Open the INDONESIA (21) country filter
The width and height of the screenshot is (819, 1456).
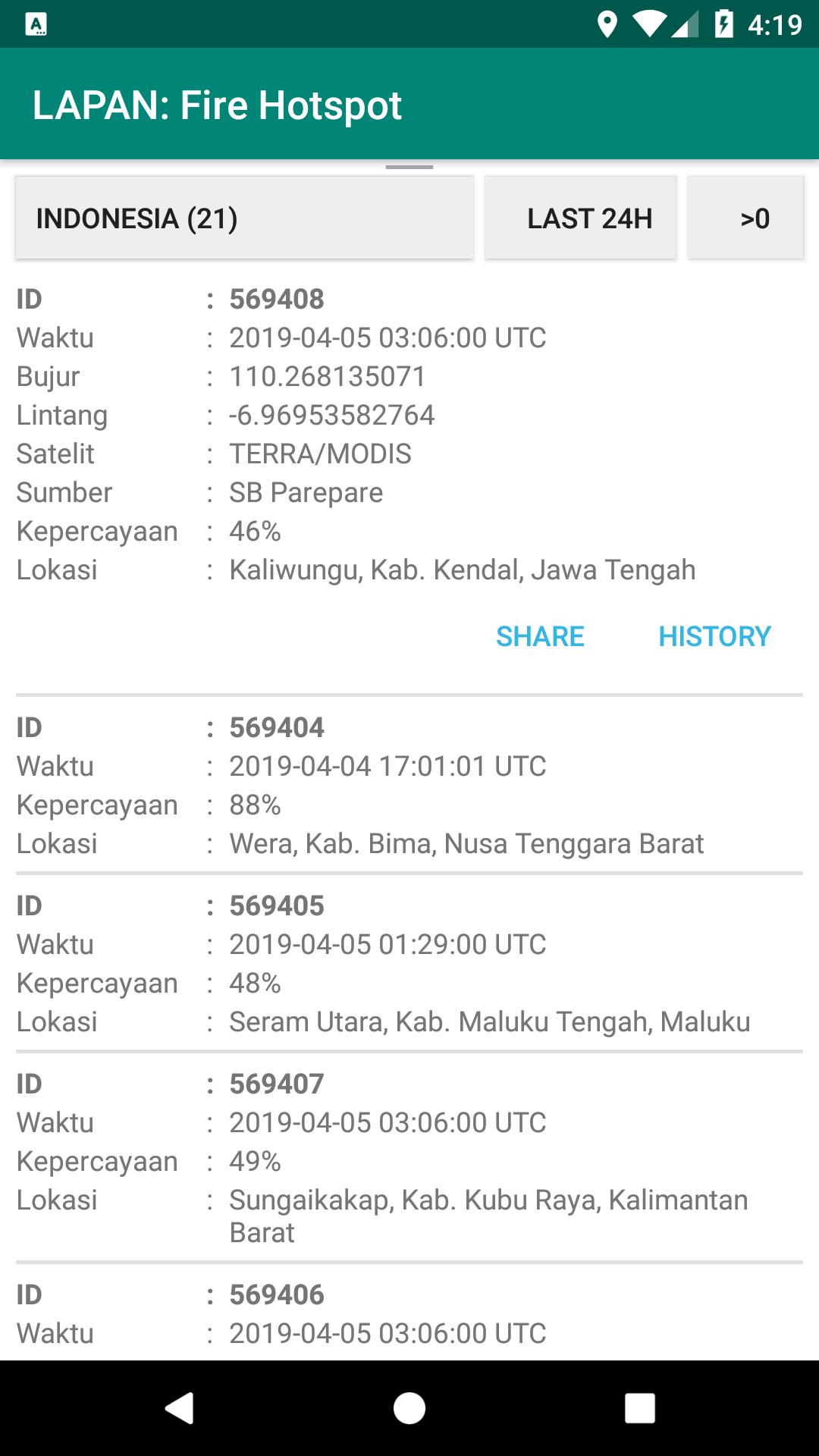point(243,218)
